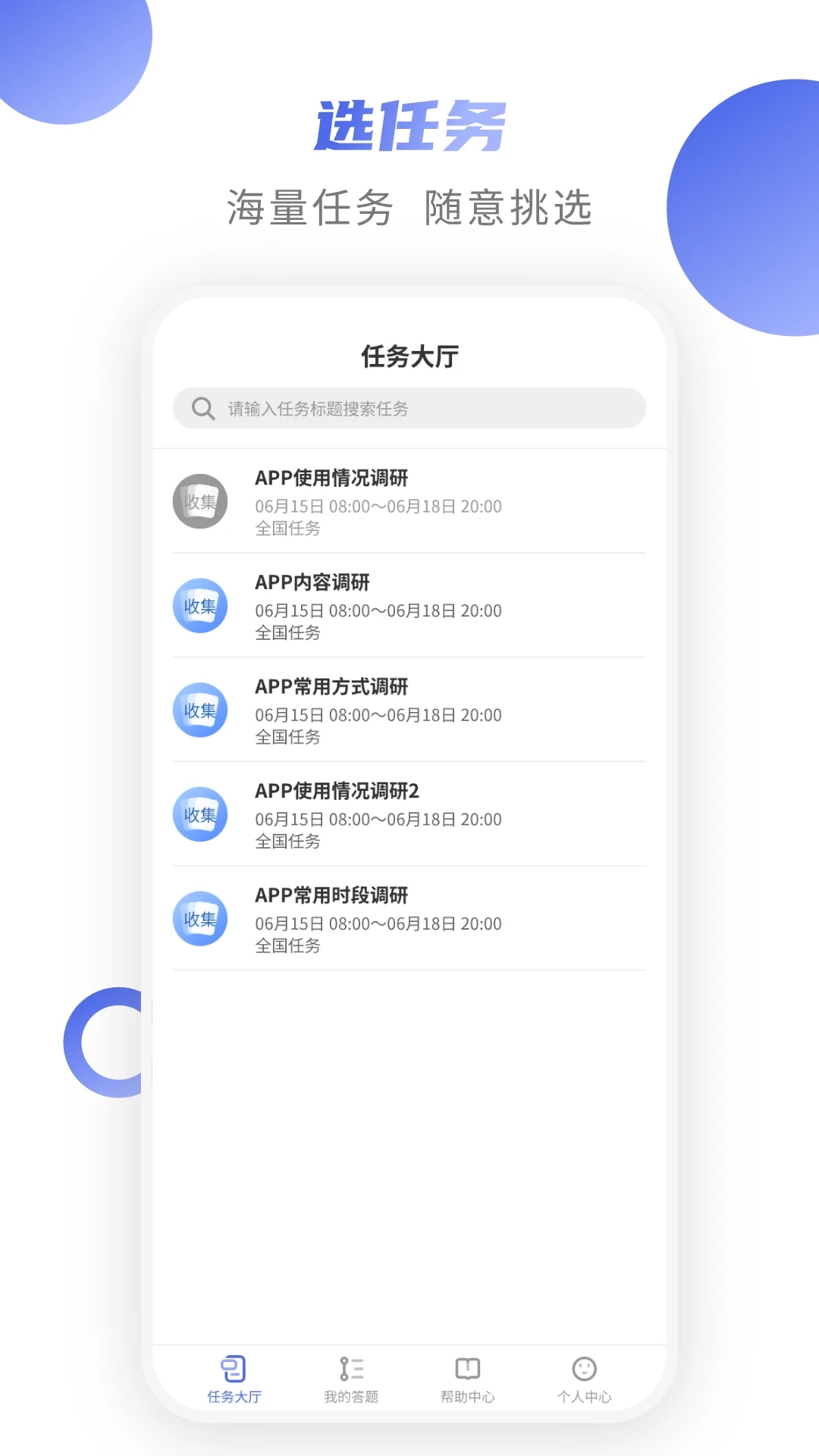
Task: Select the 收集 badge beside APP常用时段调研
Action: 200,919
